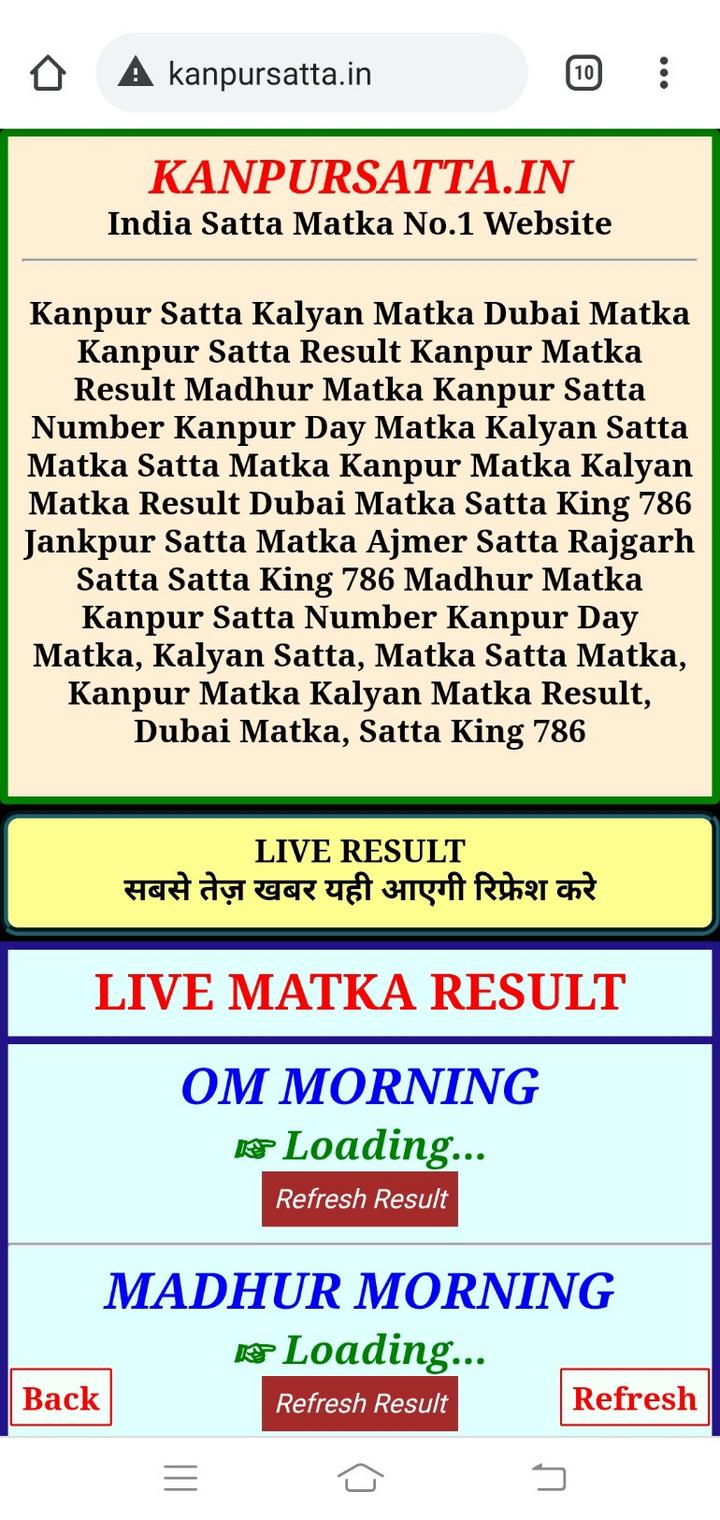This screenshot has height=1520, width=720.
Task: Refresh the MADHUR MORNING result
Action: tap(360, 1403)
